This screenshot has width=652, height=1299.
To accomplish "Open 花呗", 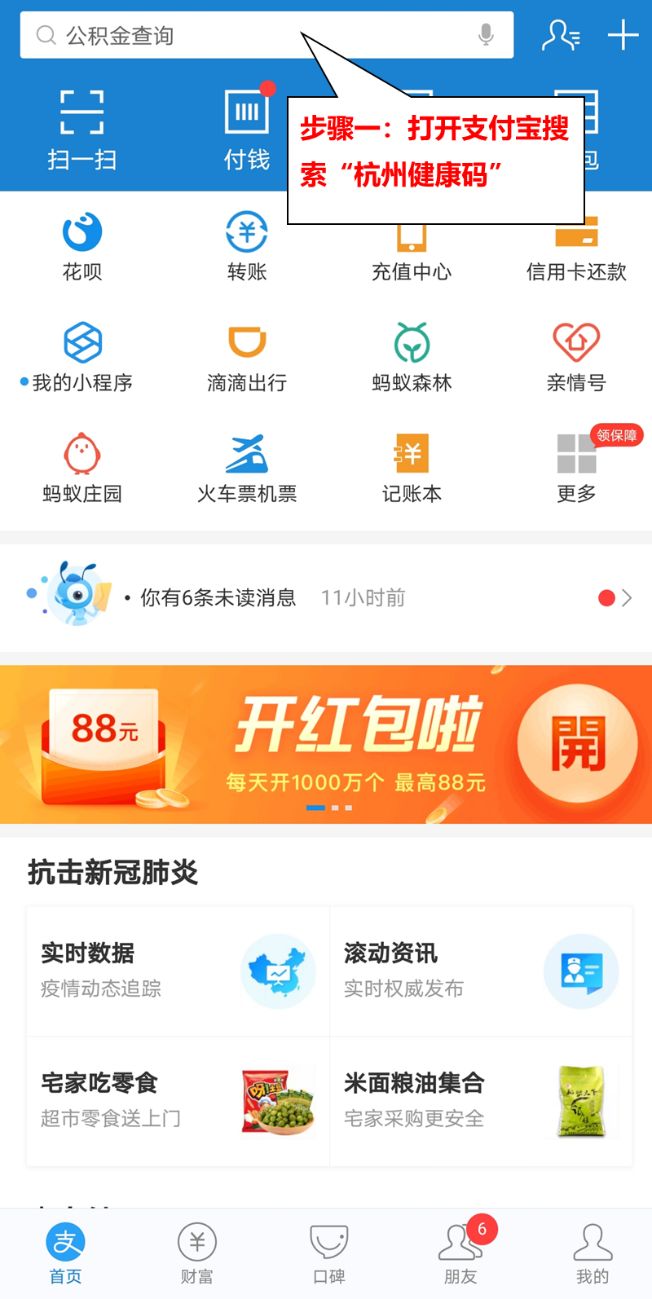I will [82, 247].
